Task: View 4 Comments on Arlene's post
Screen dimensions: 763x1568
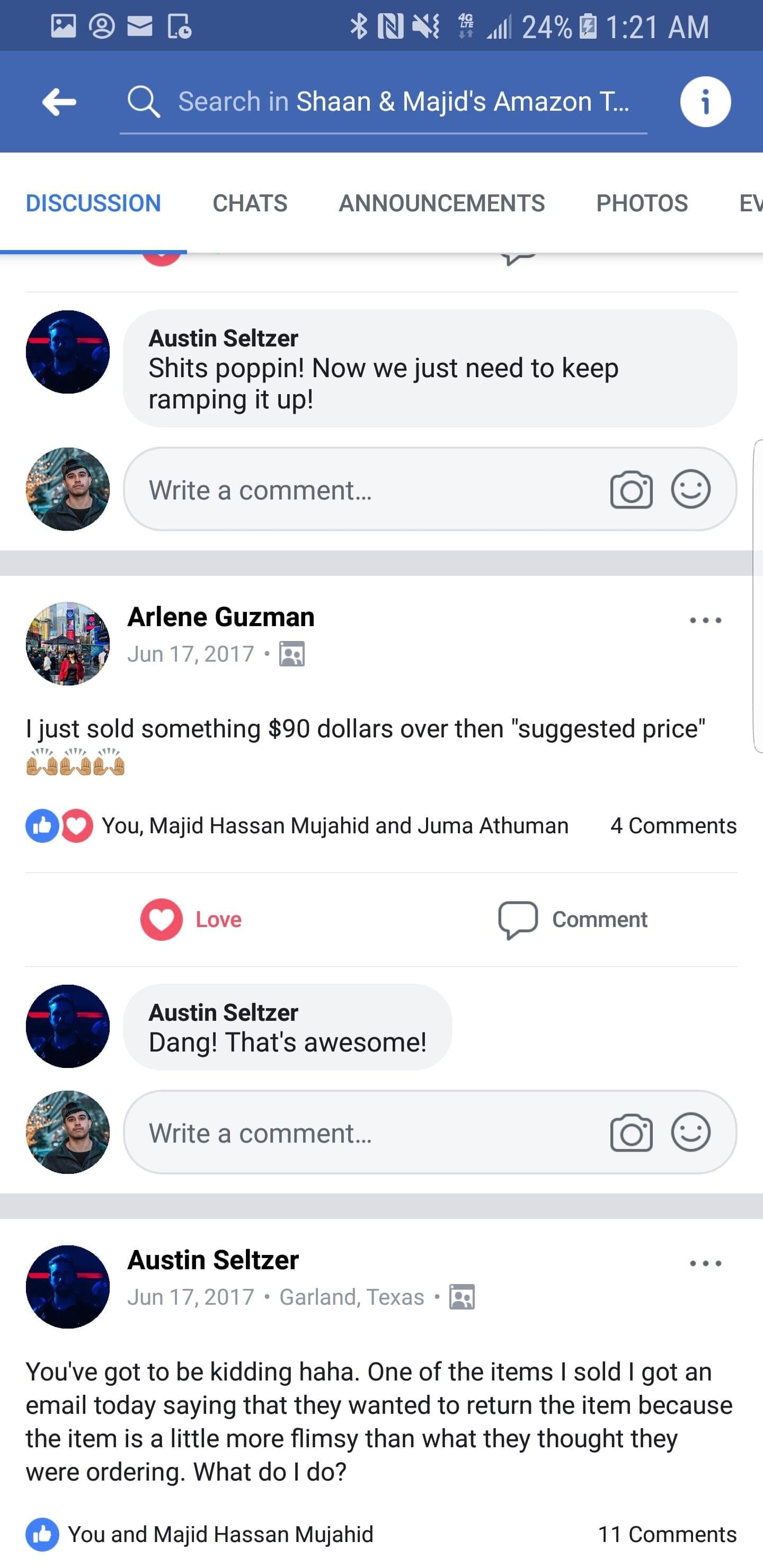Action: (673, 826)
